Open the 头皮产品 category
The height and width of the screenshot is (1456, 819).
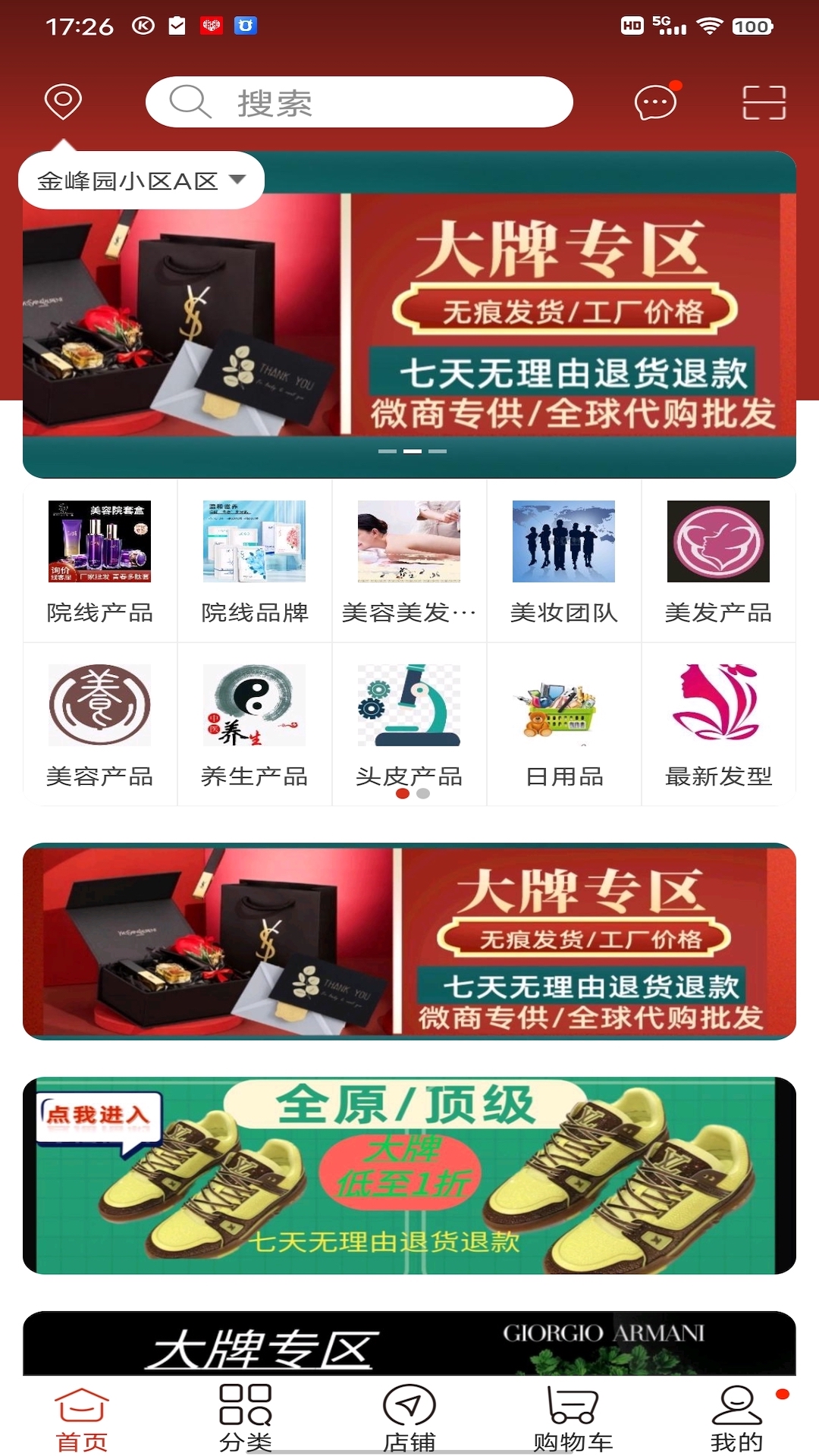pos(409,726)
